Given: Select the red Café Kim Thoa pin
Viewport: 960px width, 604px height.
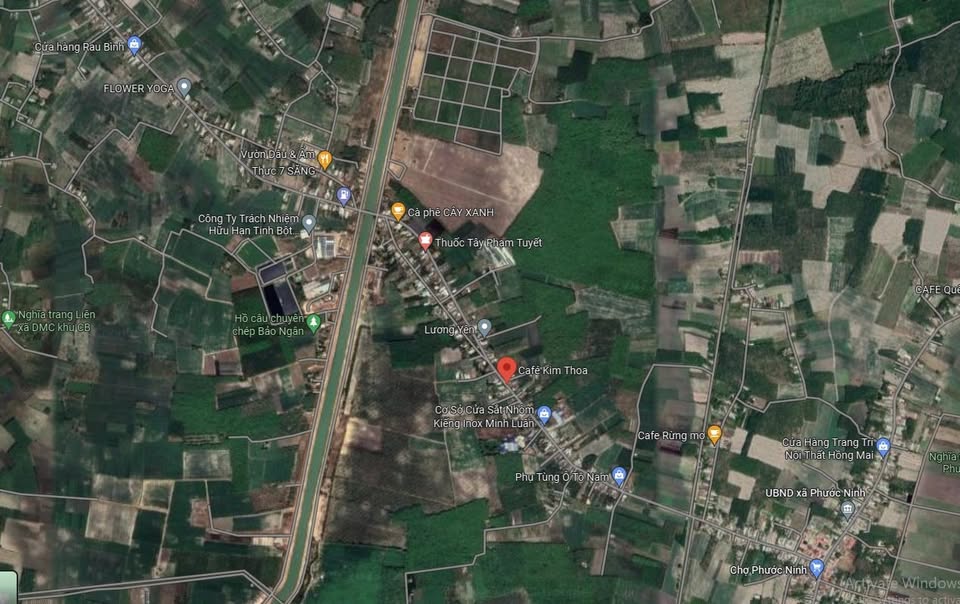Looking at the screenshot, I should tap(507, 369).
